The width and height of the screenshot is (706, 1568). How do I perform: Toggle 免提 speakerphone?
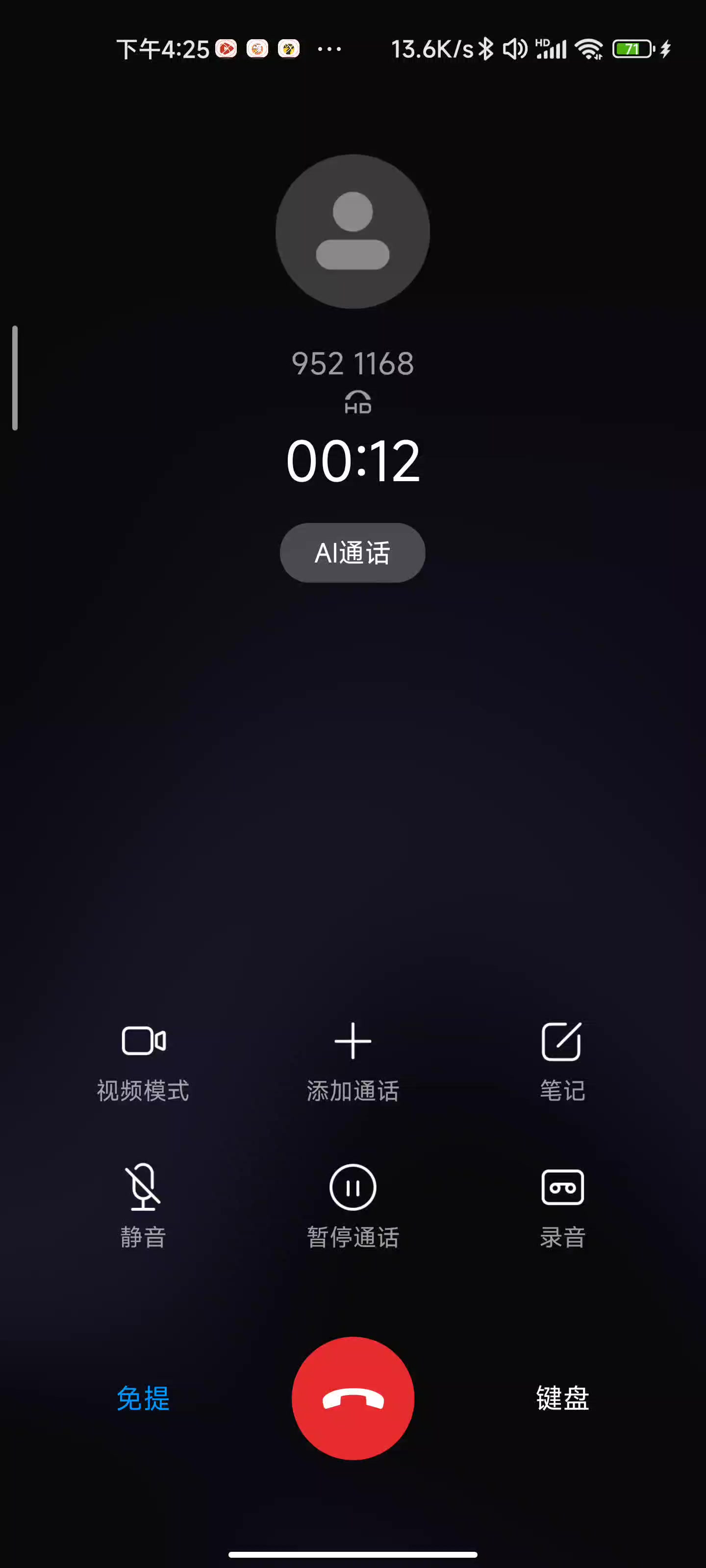click(x=143, y=1398)
